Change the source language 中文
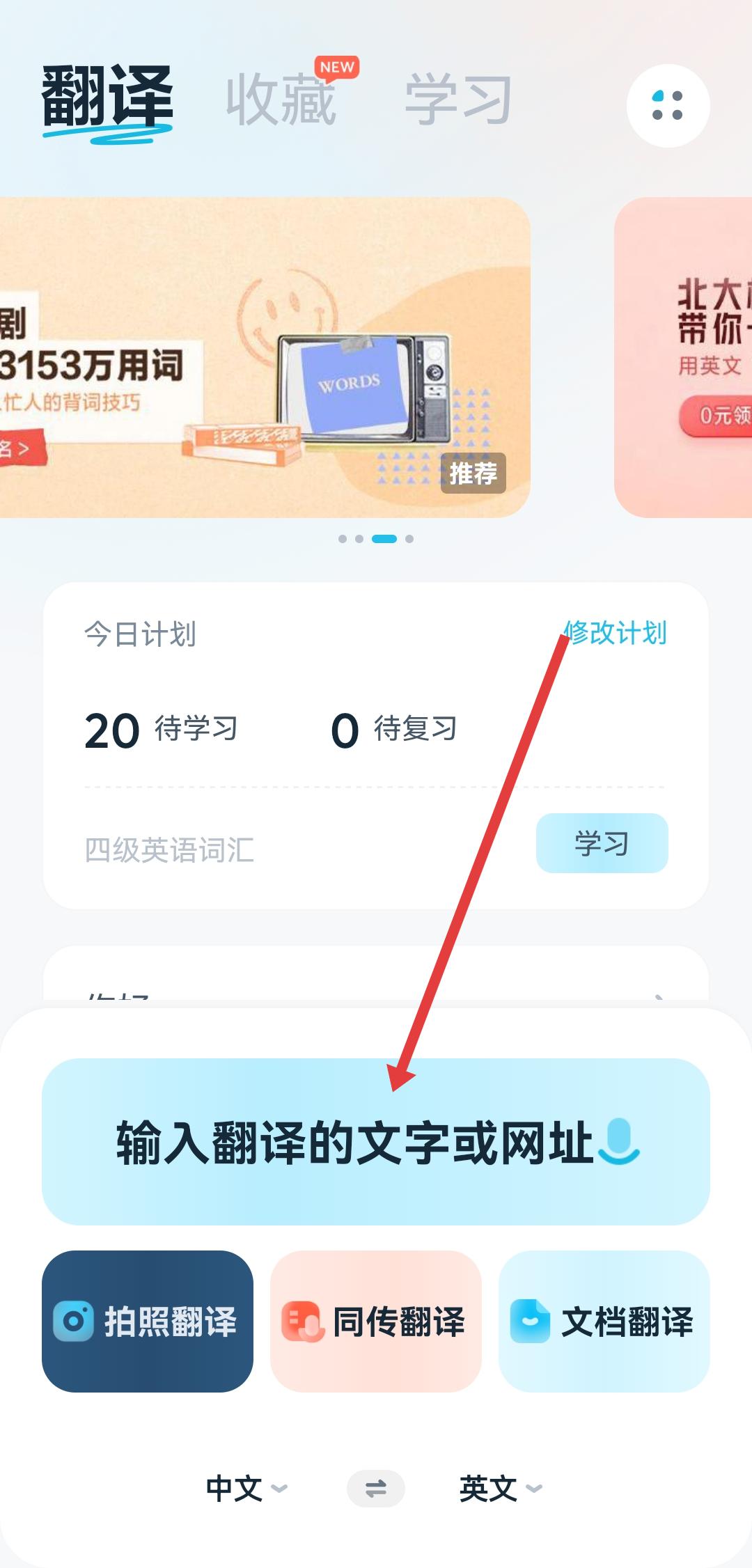Screen dimensions: 752x1568 [x=245, y=1489]
